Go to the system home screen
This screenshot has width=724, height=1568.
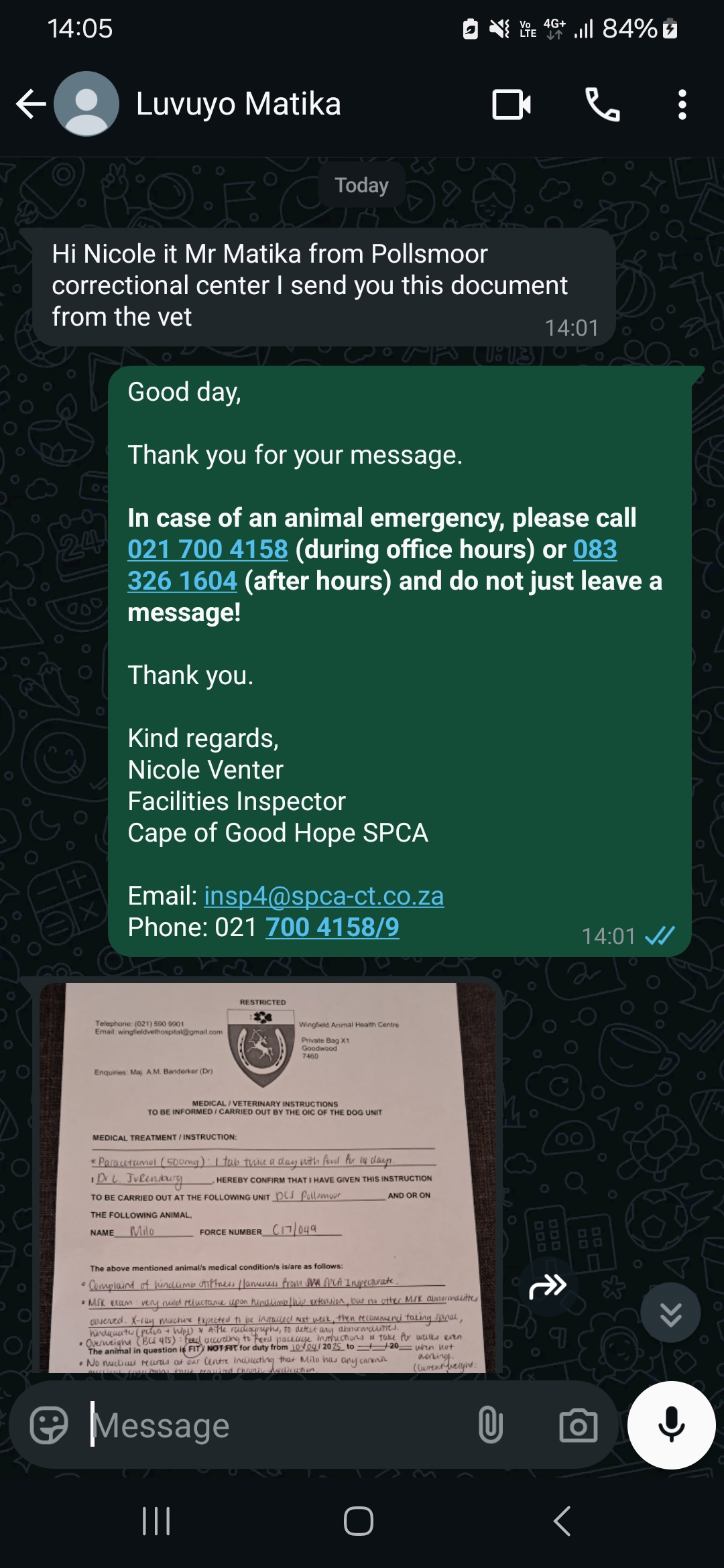pos(359,1520)
